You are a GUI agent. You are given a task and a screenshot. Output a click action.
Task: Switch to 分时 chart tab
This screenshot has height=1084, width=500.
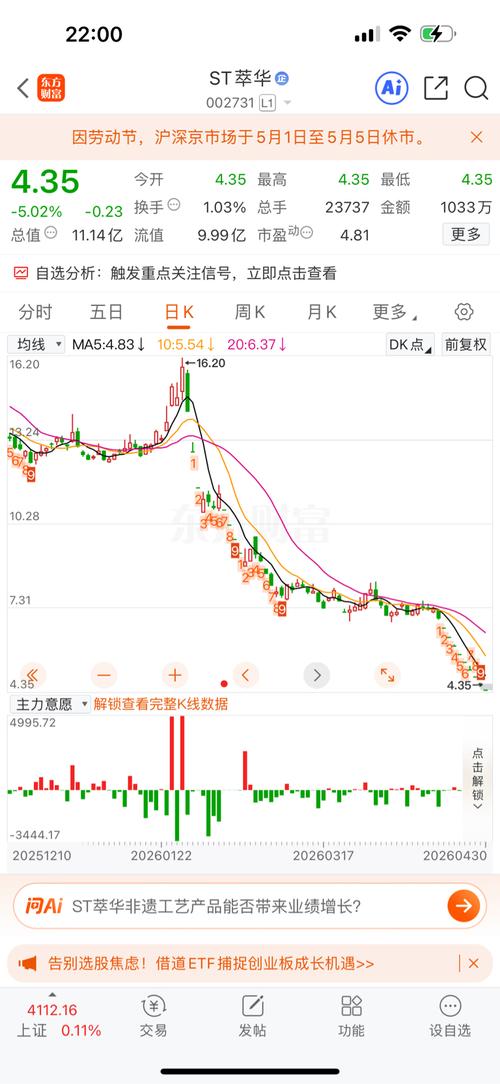pyautogui.click(x=35, y=312)
